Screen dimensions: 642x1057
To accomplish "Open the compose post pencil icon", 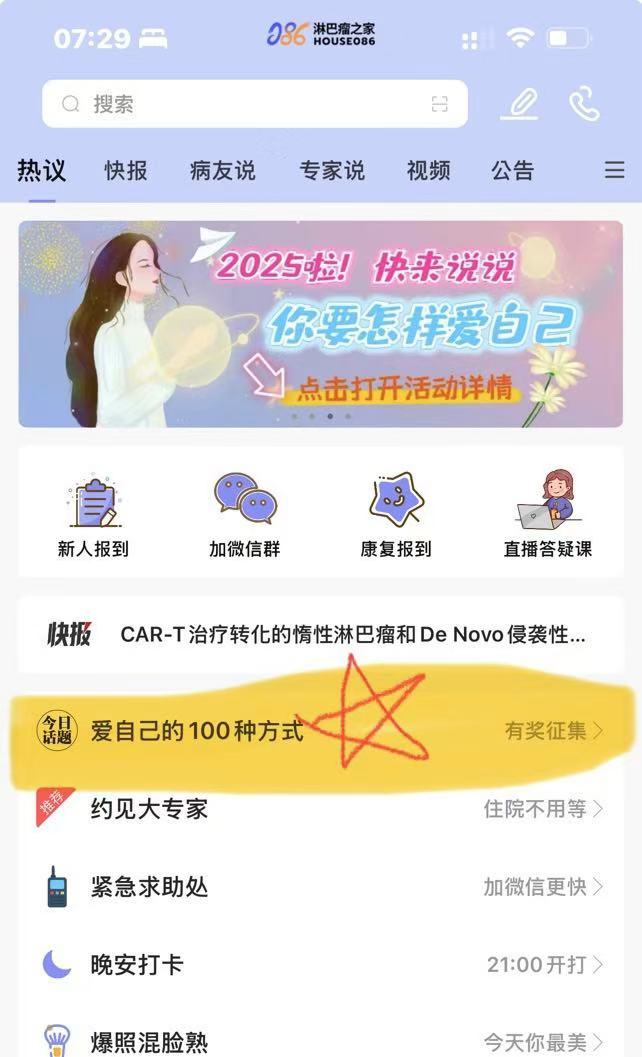I will 520,104.
